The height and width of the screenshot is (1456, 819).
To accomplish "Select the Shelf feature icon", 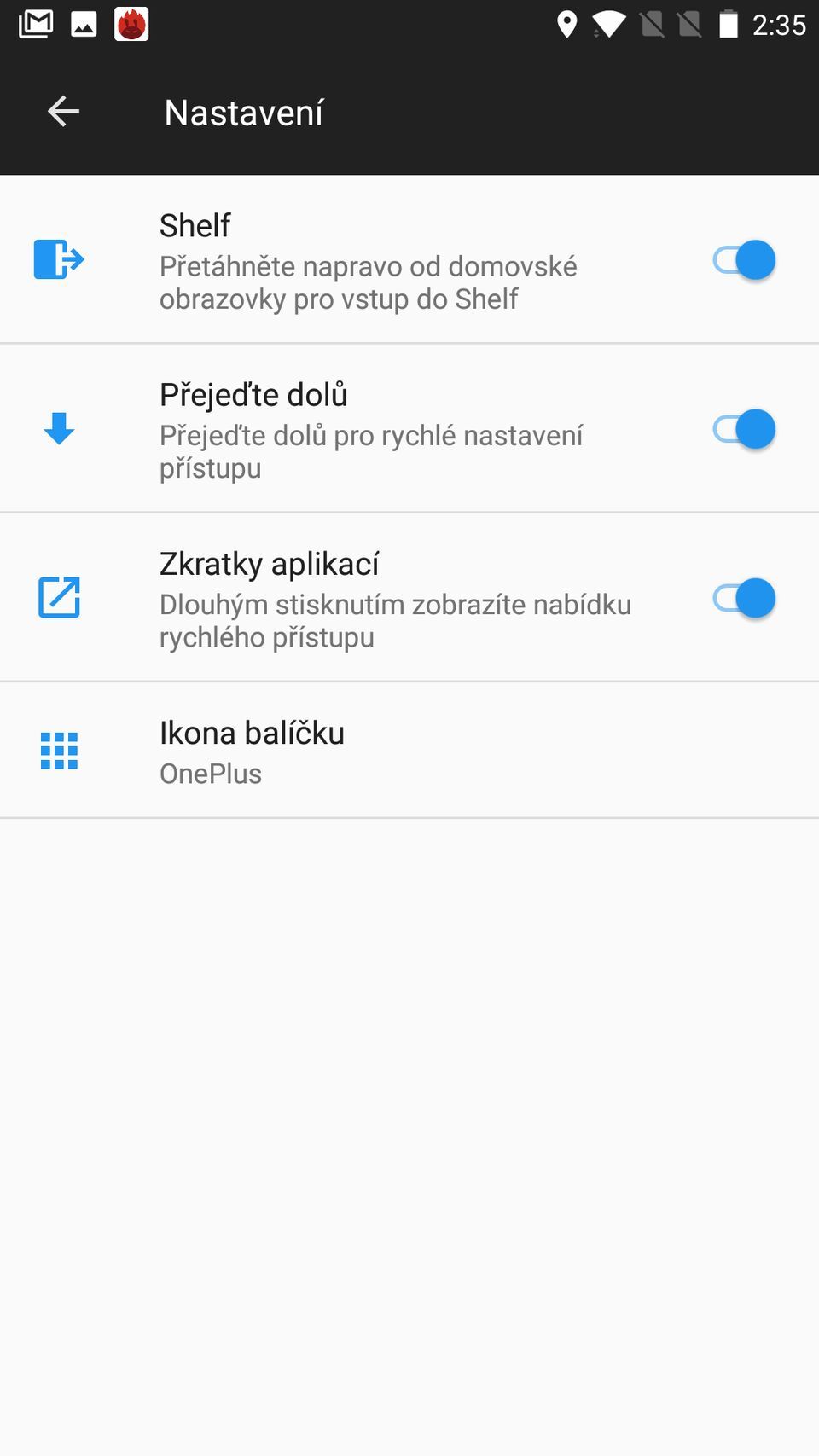I will [58, 259].
